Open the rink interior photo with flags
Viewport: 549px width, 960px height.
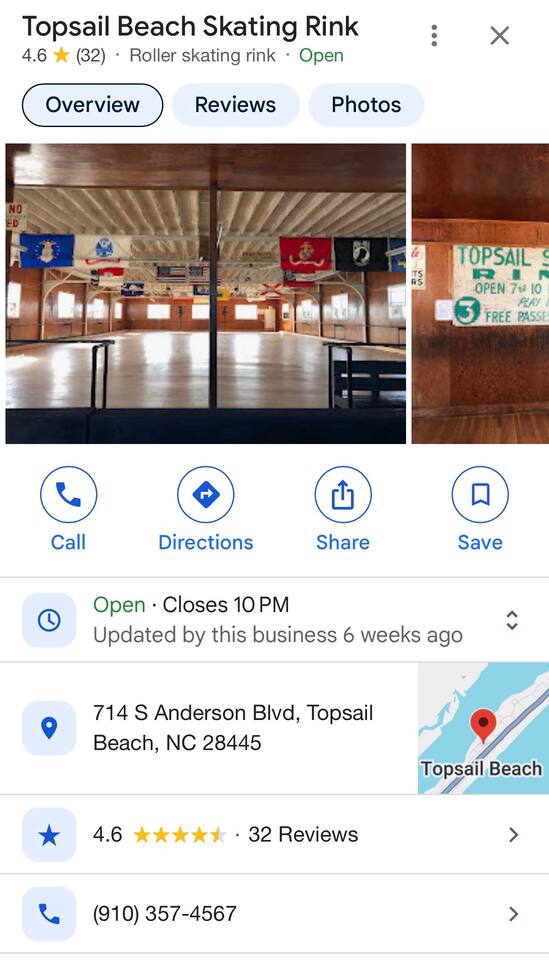tap(206, 293)
